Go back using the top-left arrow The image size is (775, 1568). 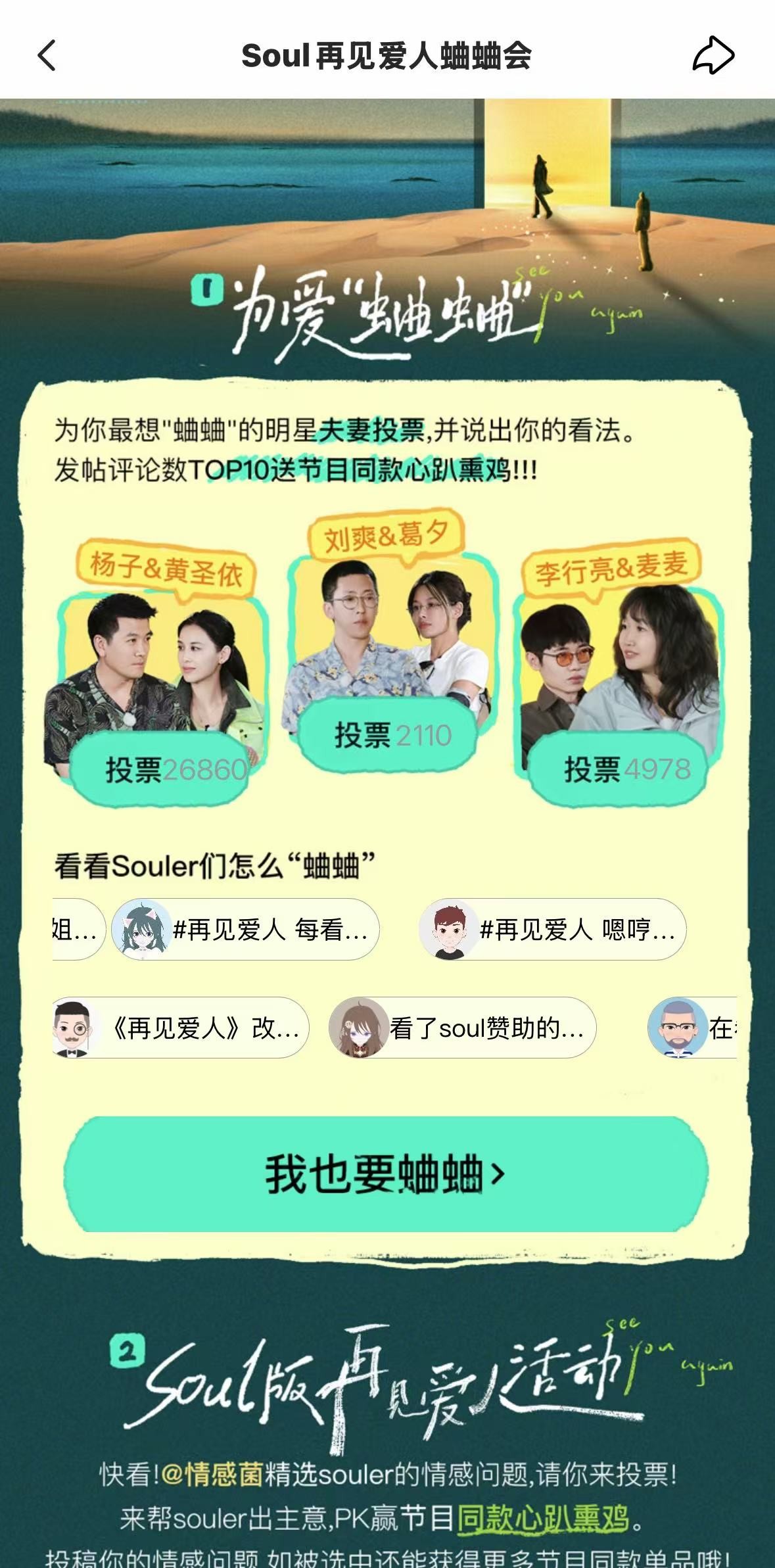47,55
